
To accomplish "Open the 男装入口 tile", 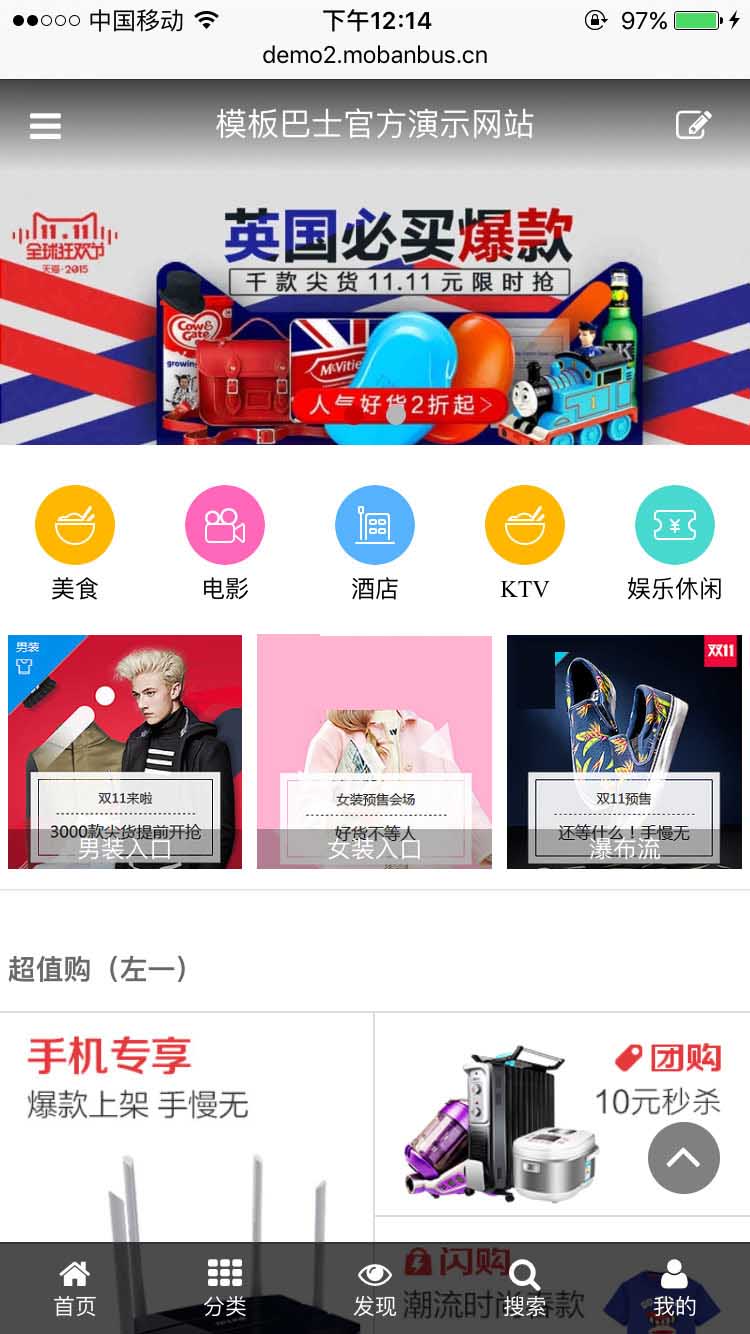I will tap(125, 752).
